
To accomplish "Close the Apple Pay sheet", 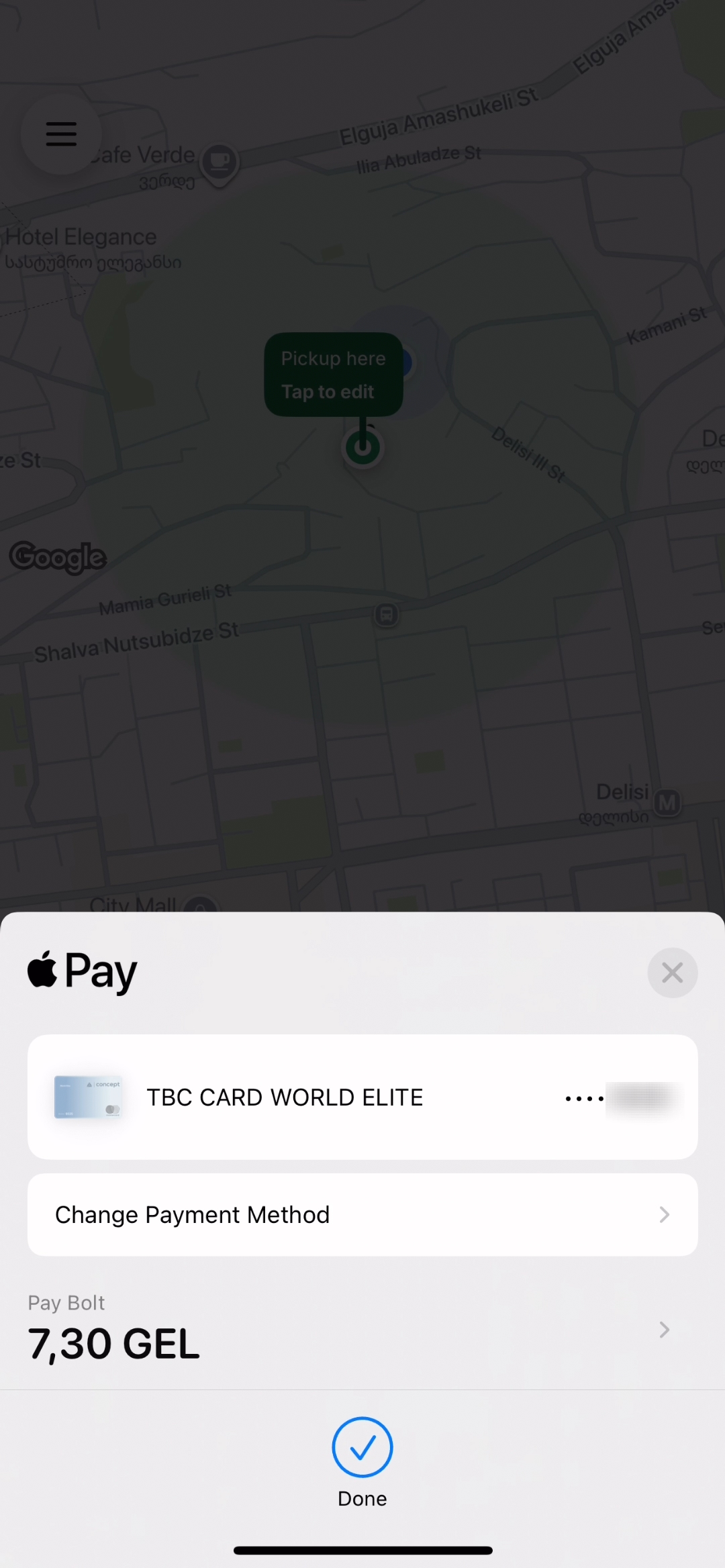I will (x=672, y=973).
